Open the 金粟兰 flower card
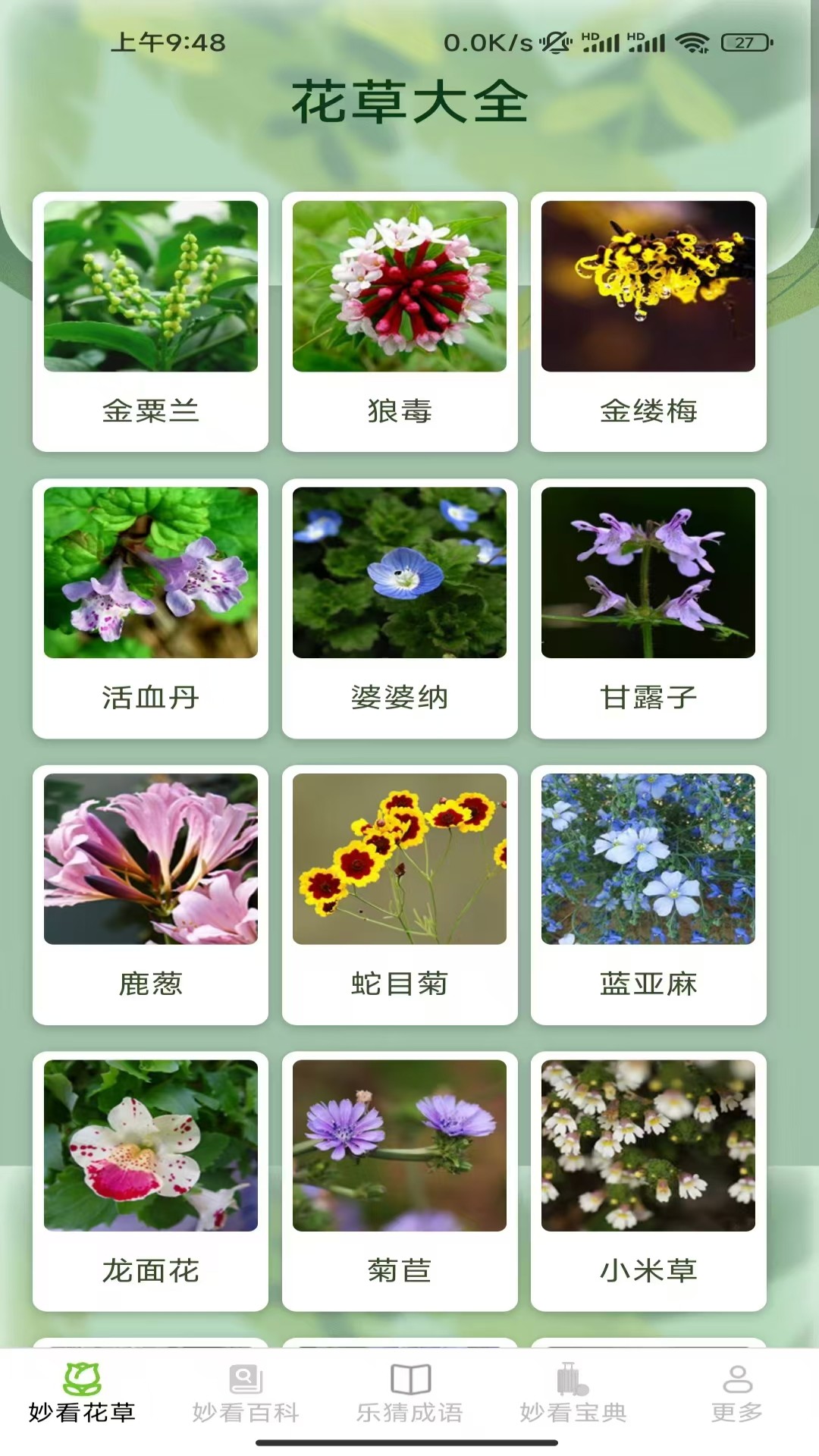 coord(150,322)
